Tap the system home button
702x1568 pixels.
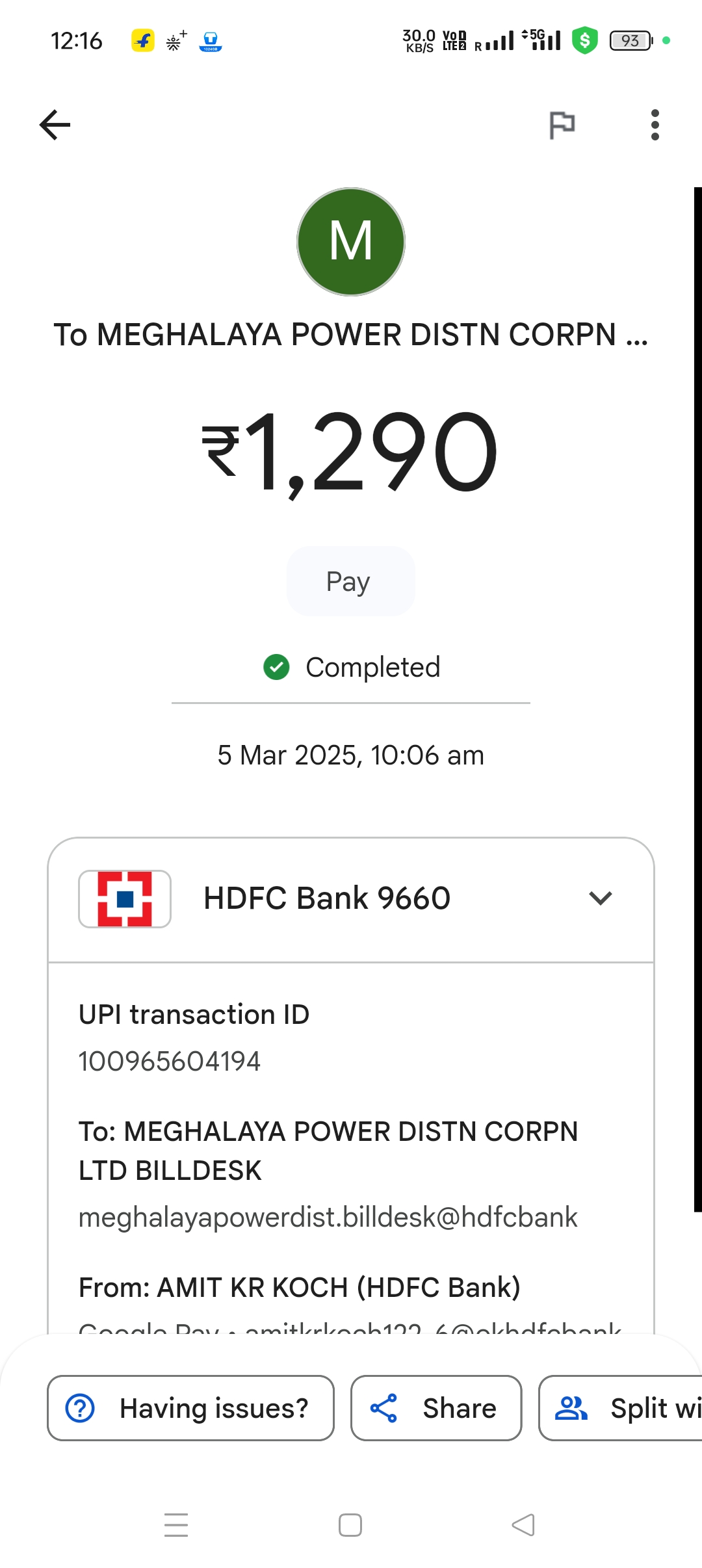[x=350, y=1525]
